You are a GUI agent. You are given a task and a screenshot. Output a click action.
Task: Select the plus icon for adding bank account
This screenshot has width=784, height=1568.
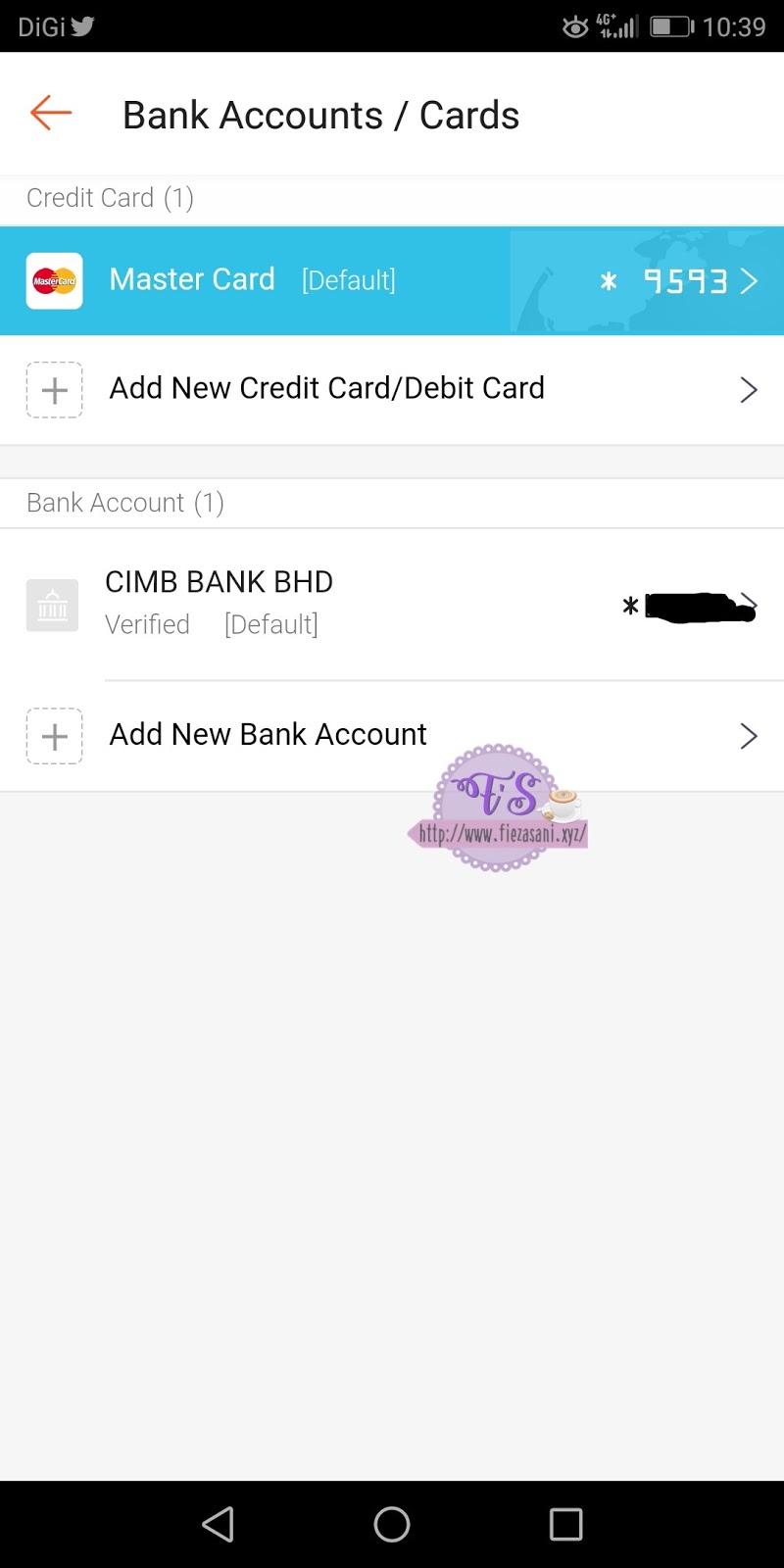[54, 736]
